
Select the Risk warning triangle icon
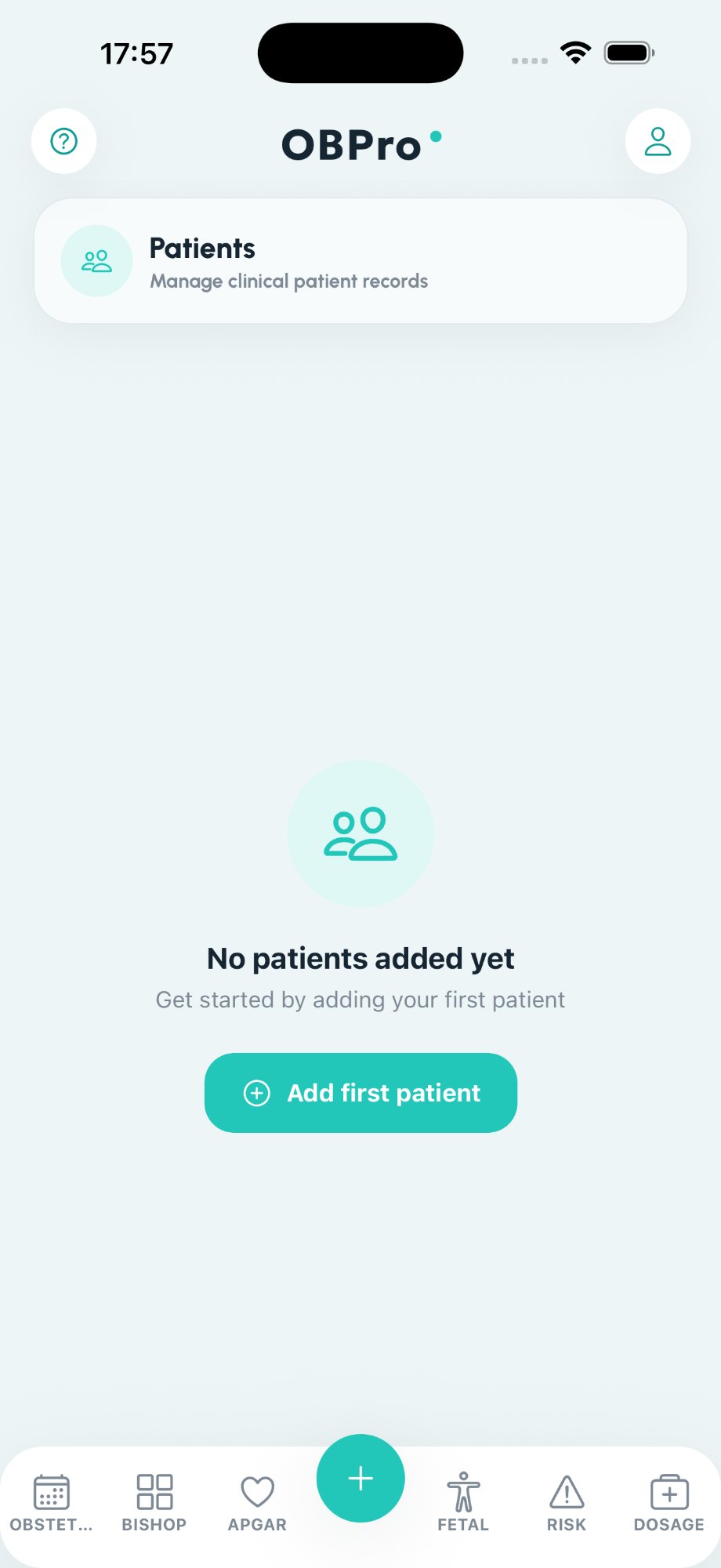tap(566, 1494)
